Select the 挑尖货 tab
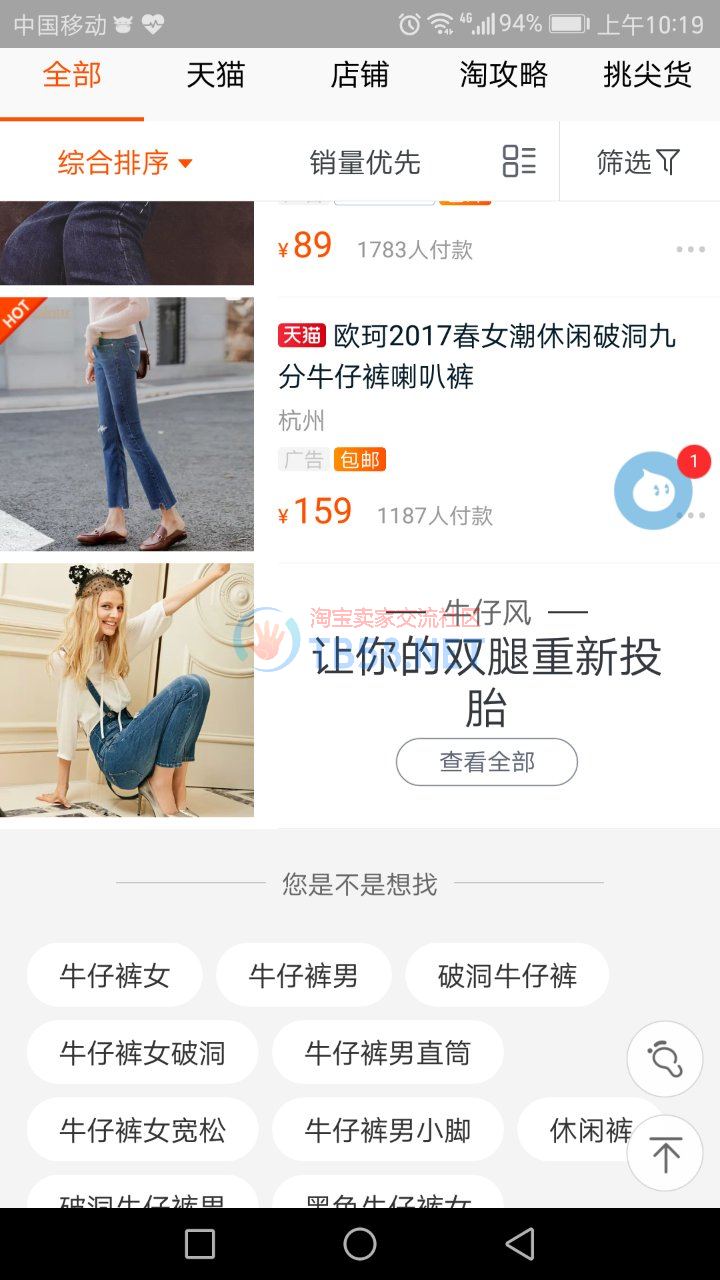720x1280 pixels. (x=647, y=76)
